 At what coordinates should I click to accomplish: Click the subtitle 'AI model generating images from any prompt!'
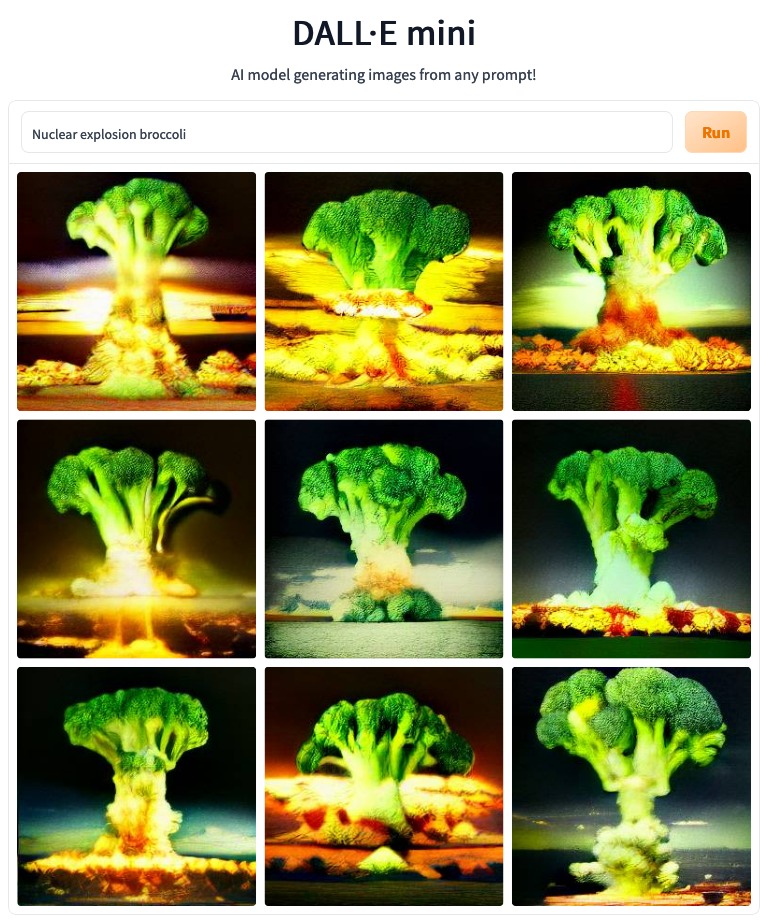click(x=384, y=74)
